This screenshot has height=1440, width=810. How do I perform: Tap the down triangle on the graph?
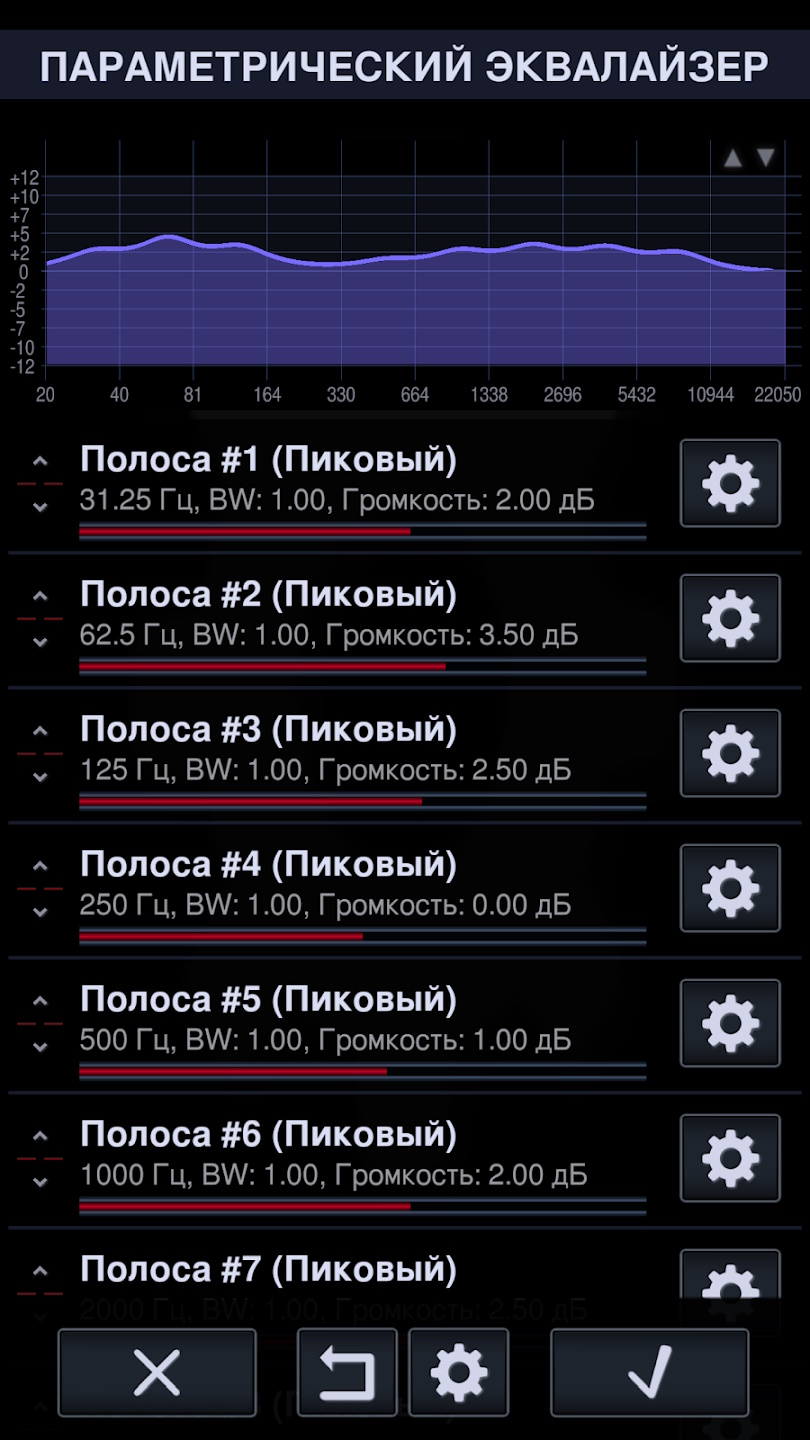point(766,158)
